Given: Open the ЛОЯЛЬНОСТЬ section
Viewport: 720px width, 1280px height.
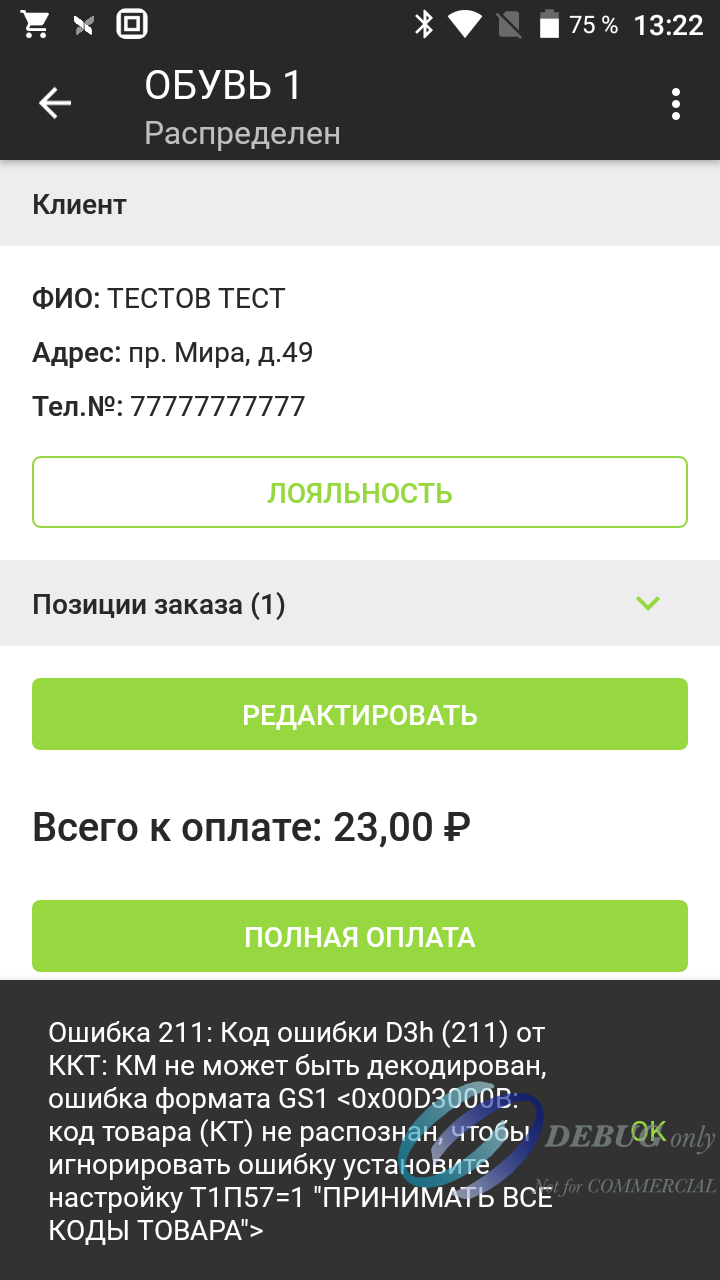Looking at the screenshot, I should (x=360, y=492).
